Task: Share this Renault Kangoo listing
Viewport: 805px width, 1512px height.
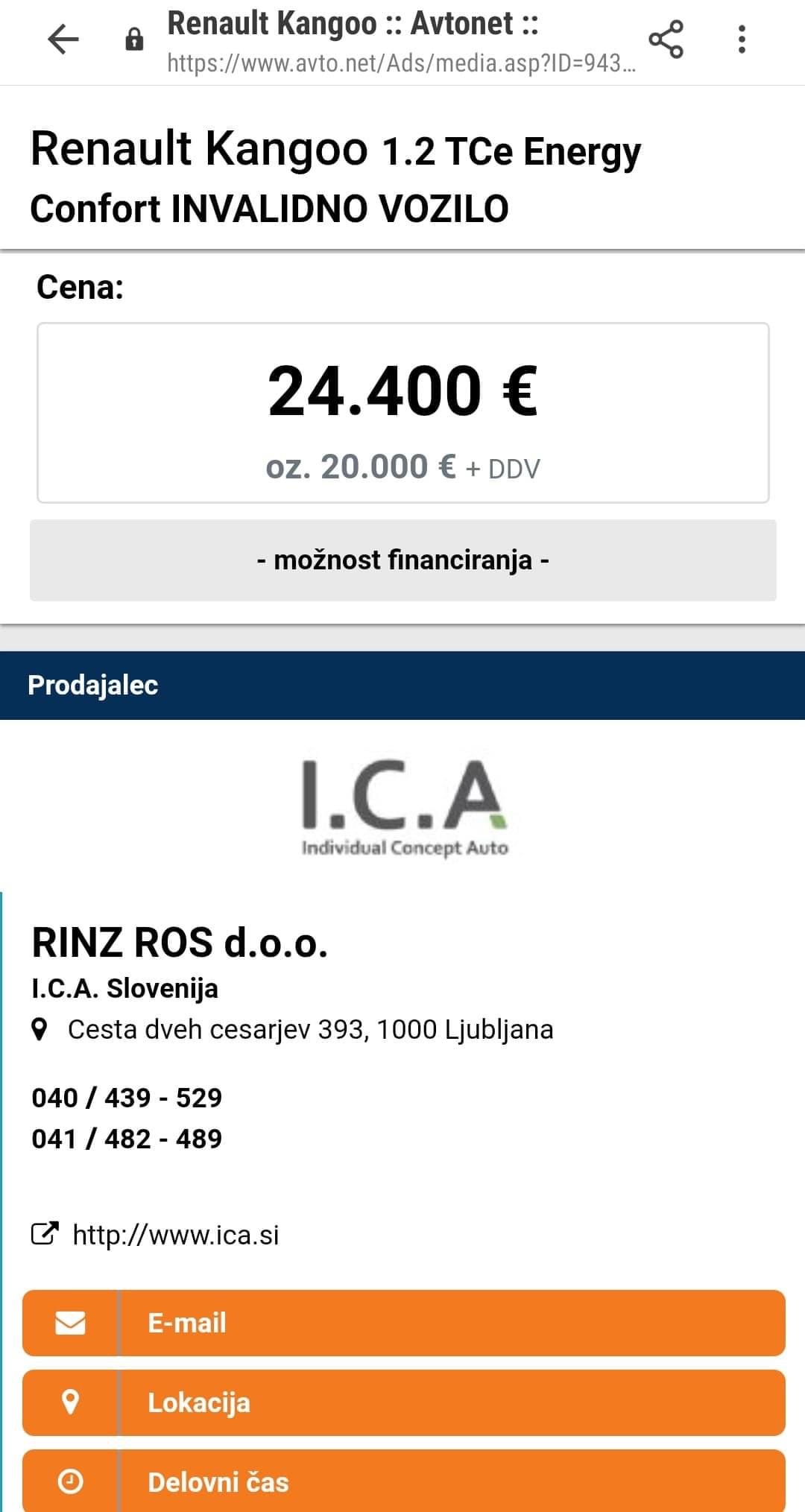Action: pyautogui.click(x=666, y=39)
